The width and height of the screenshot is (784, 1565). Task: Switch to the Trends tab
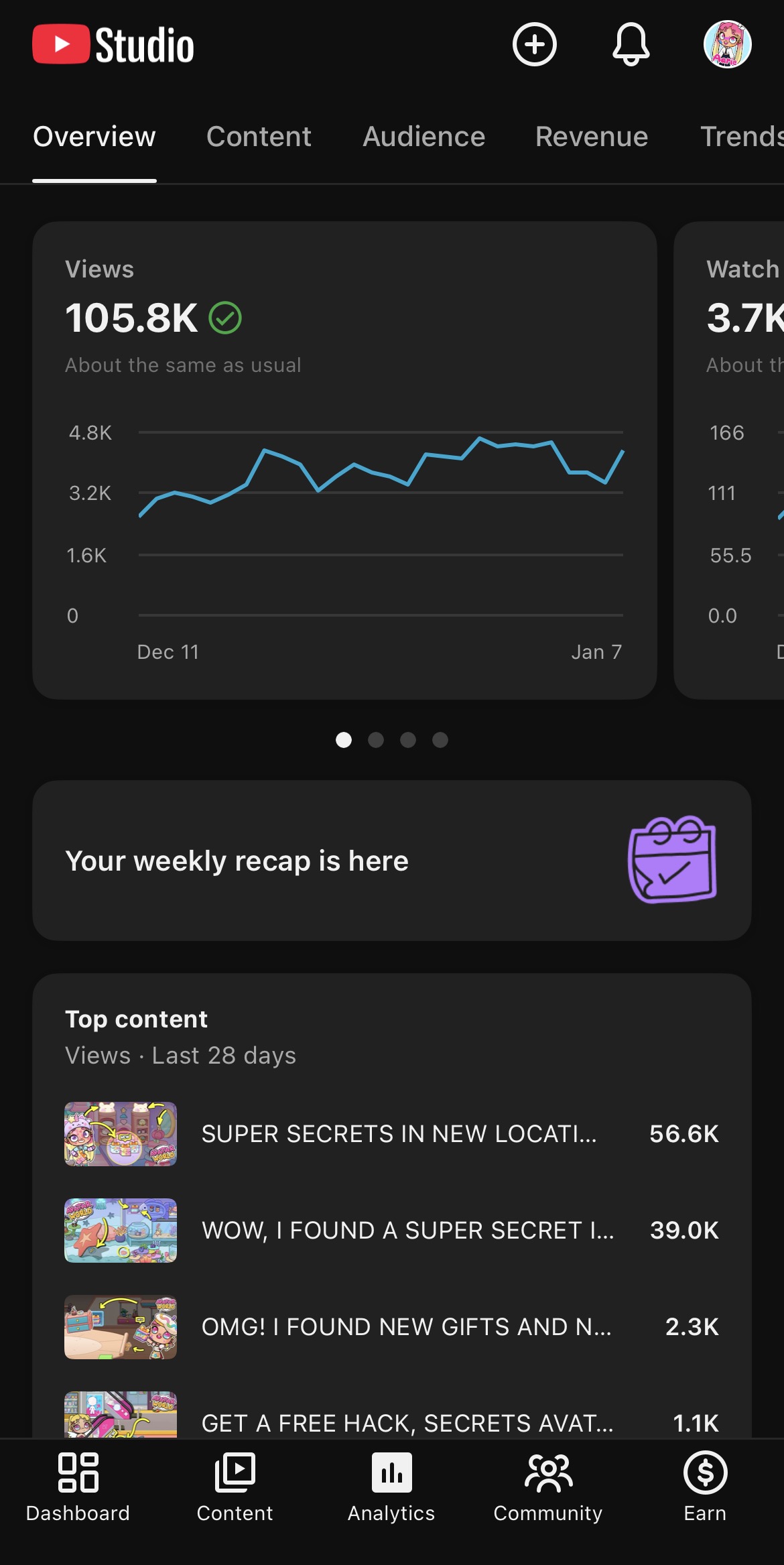coord(740,137)
